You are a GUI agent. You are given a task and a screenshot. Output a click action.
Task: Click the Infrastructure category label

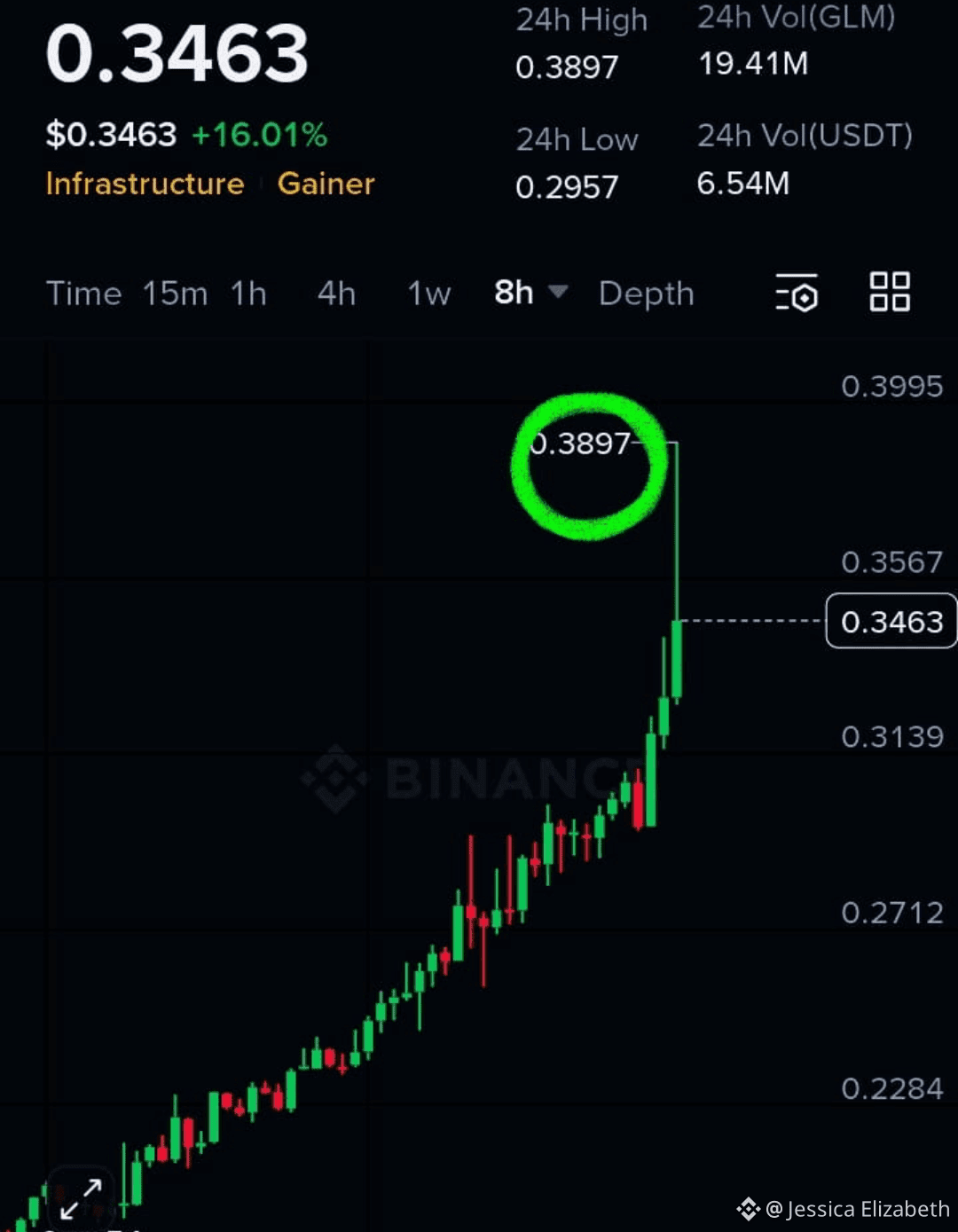[x=144, y=184]
